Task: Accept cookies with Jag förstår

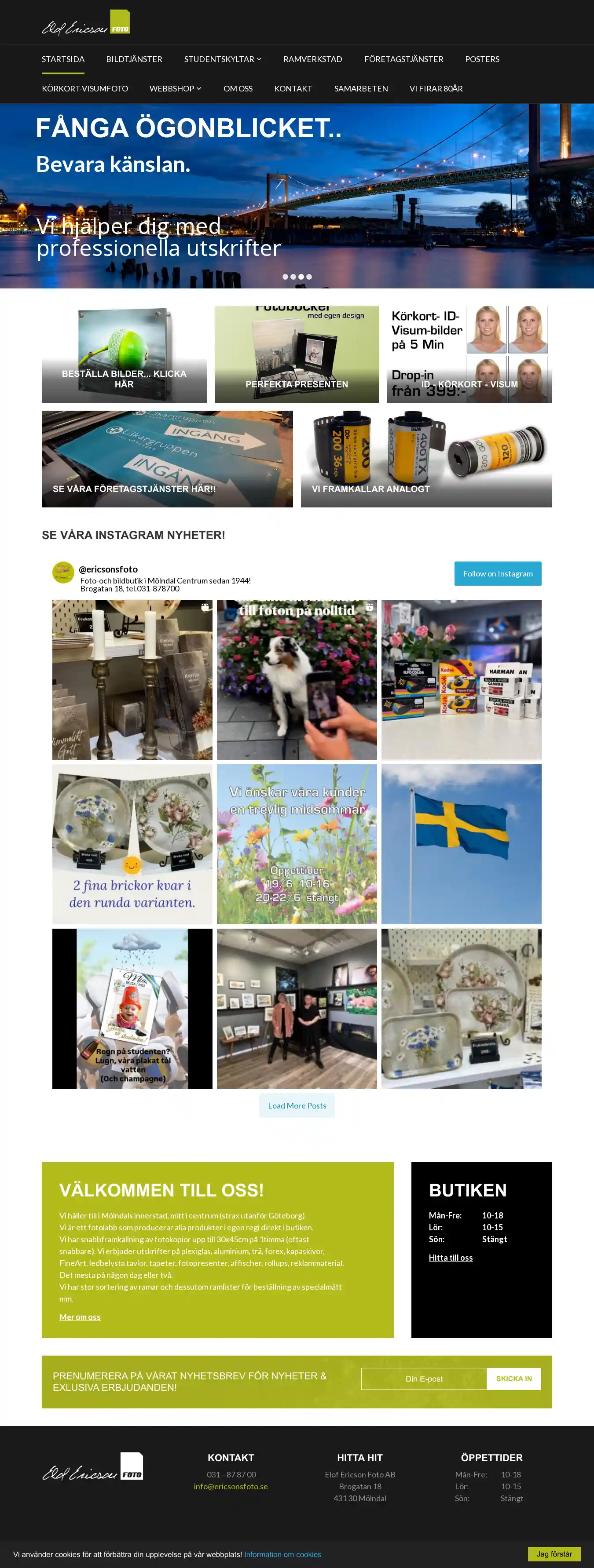Action: [553, 1553]
